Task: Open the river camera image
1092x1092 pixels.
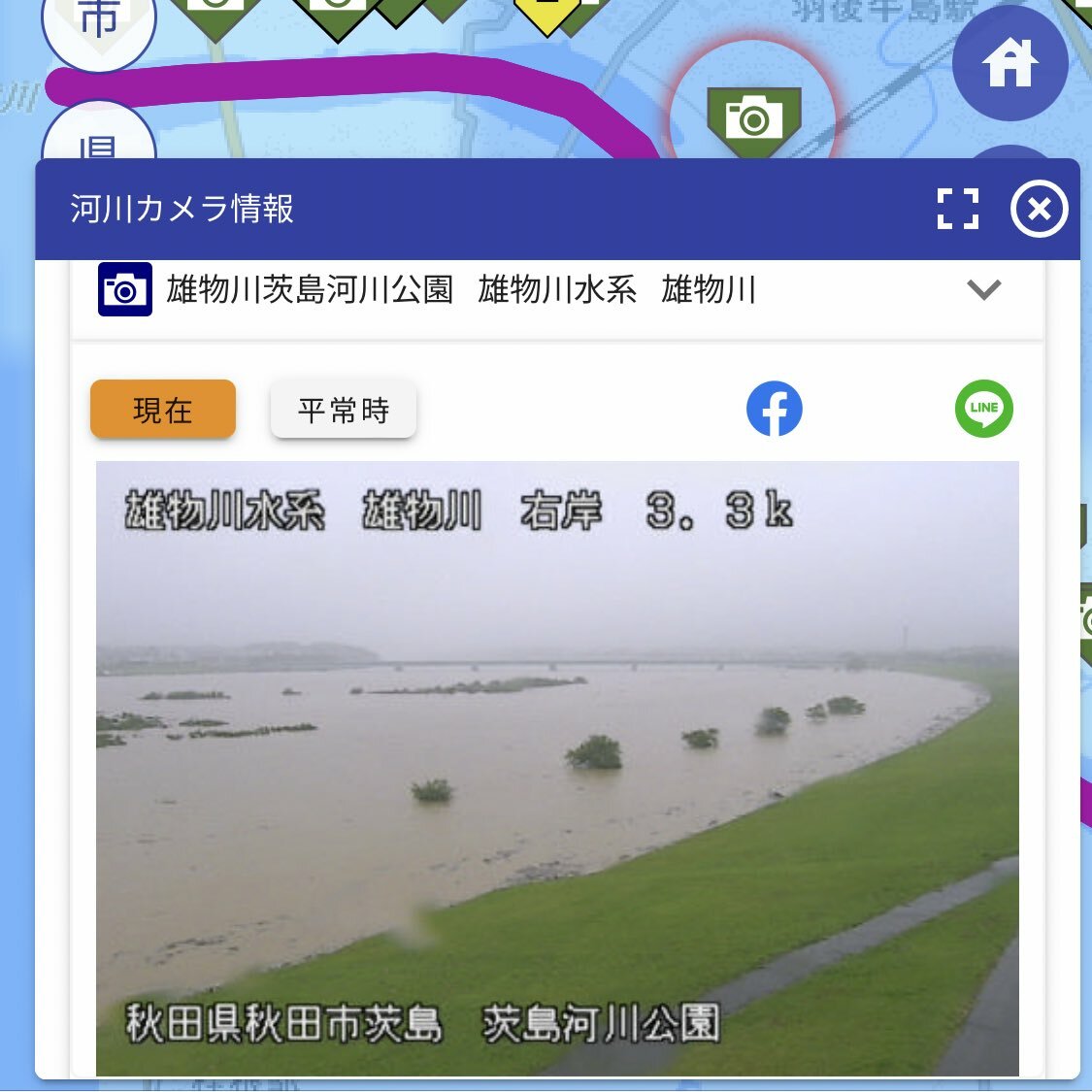Action: [x=557, y=767]
